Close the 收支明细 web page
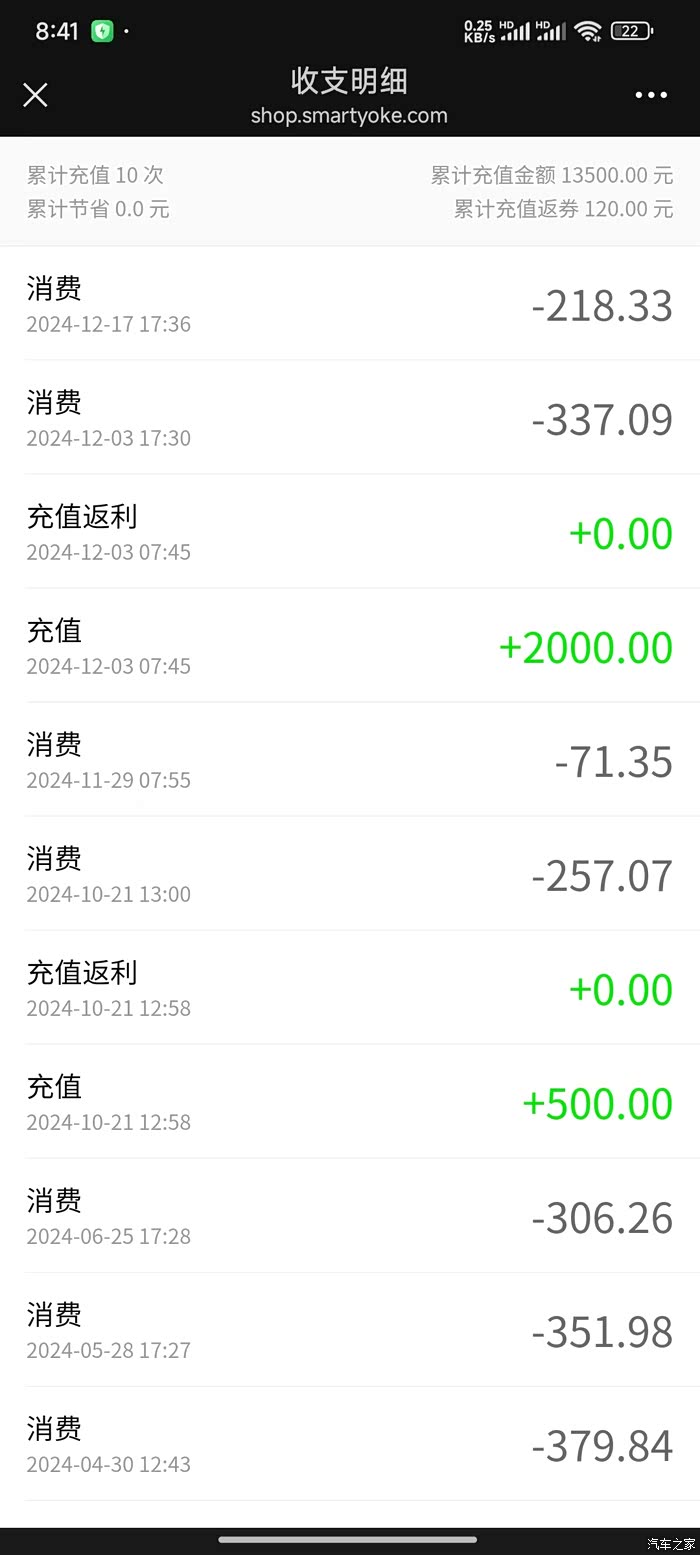Viewport: 700px width, 1555px height. tap(35, 95)
